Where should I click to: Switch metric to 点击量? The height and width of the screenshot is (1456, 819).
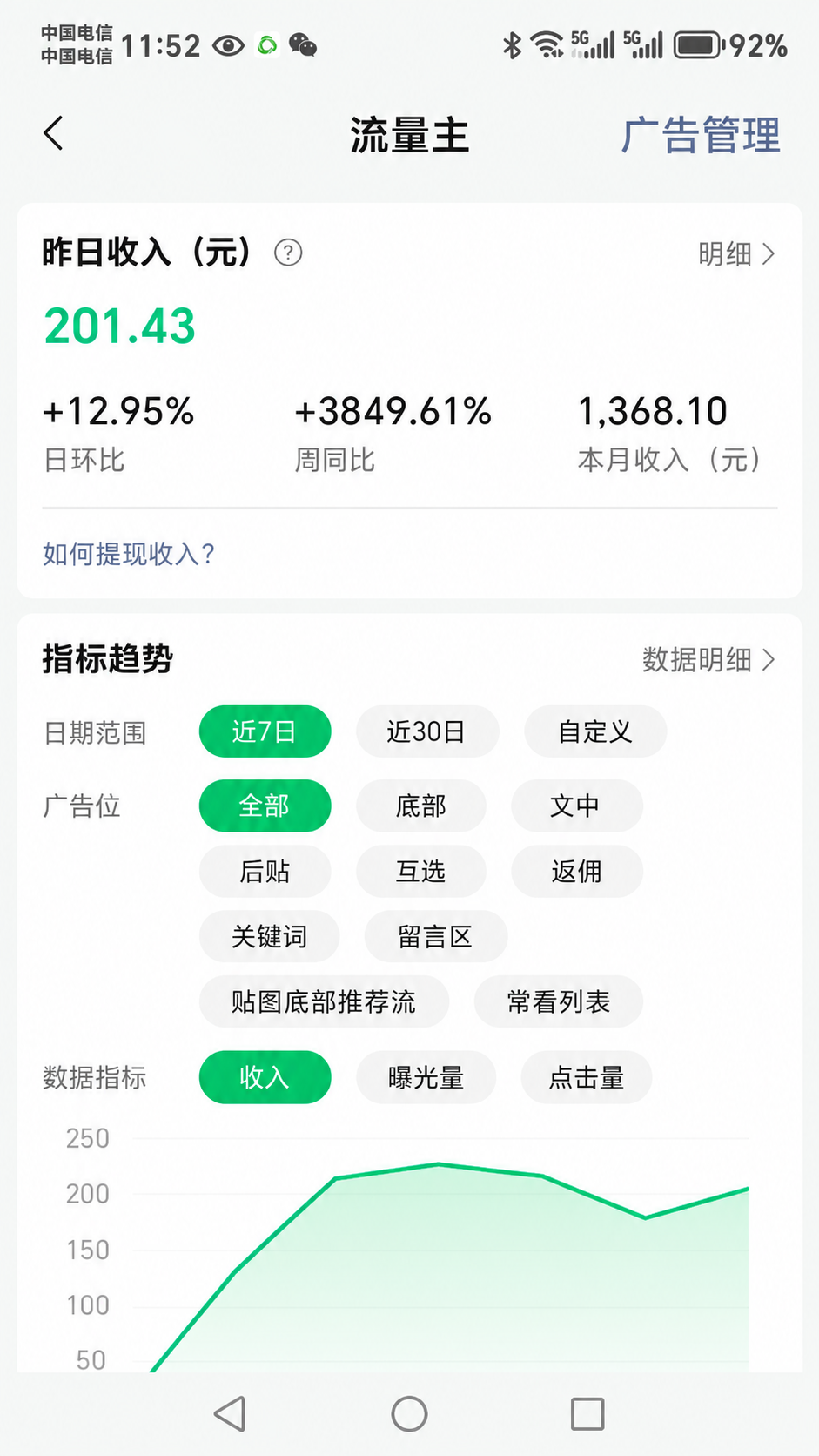tap(587, 1078)
